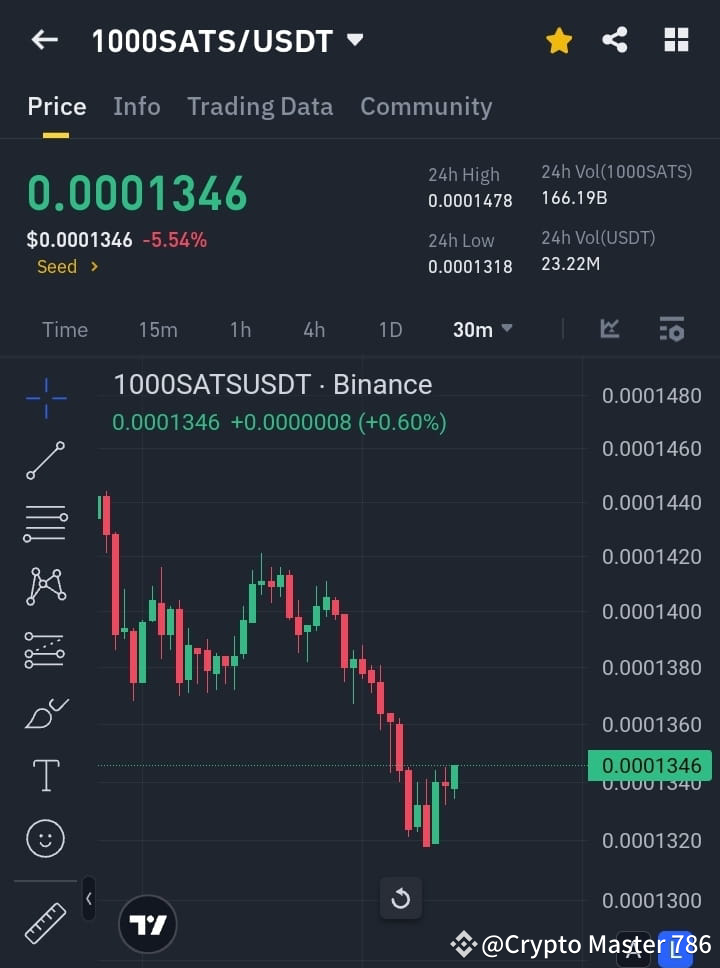Select the text annotation tool

(x=44, y=775)
